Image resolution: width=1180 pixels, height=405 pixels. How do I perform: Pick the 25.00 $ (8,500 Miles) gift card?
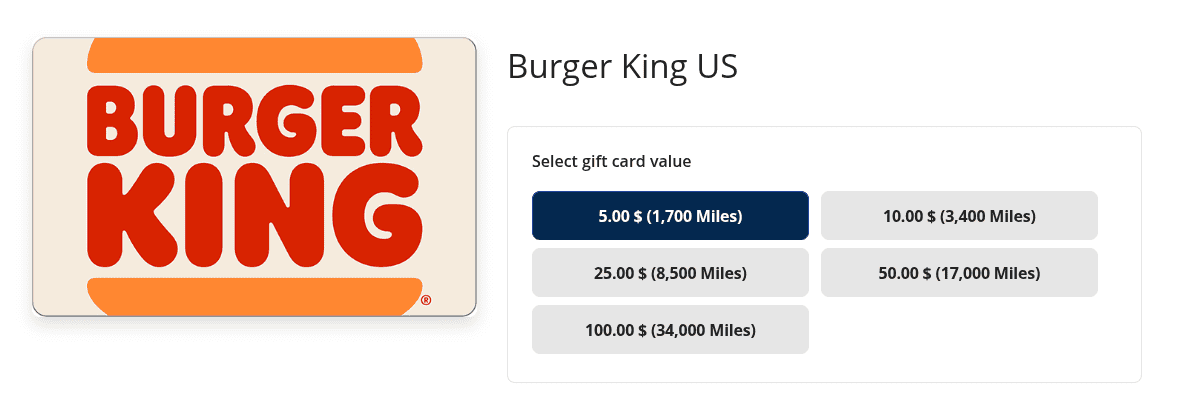pos(670,273)
